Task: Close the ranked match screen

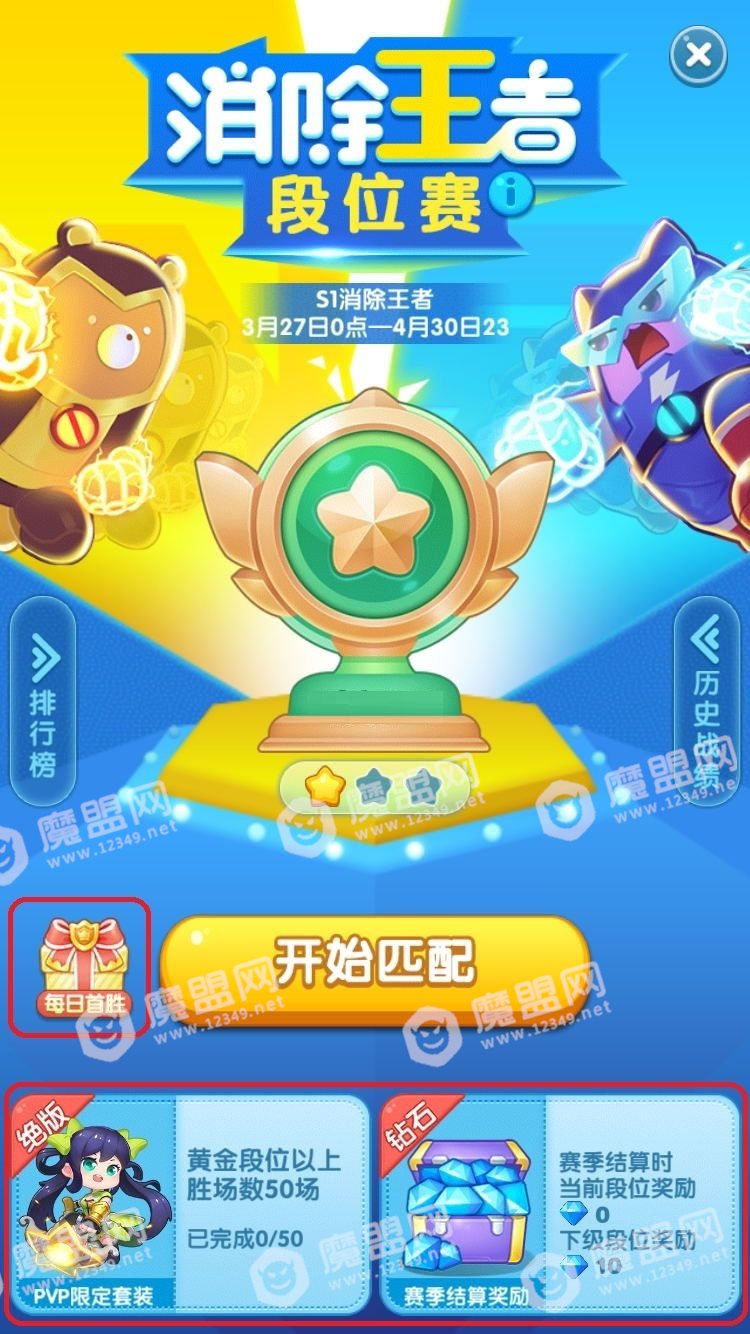Action: pyautogui.click(x=698, y=54)
